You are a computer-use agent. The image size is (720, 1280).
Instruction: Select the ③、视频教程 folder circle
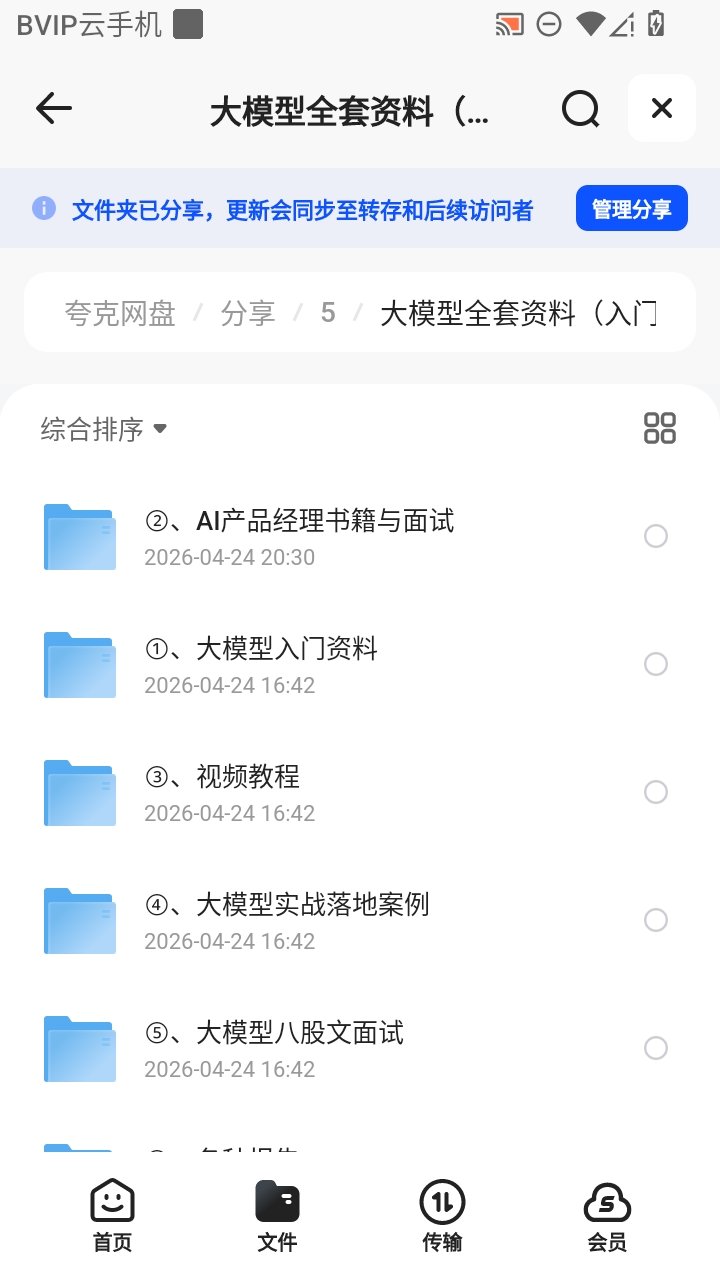tap(656, 792)
